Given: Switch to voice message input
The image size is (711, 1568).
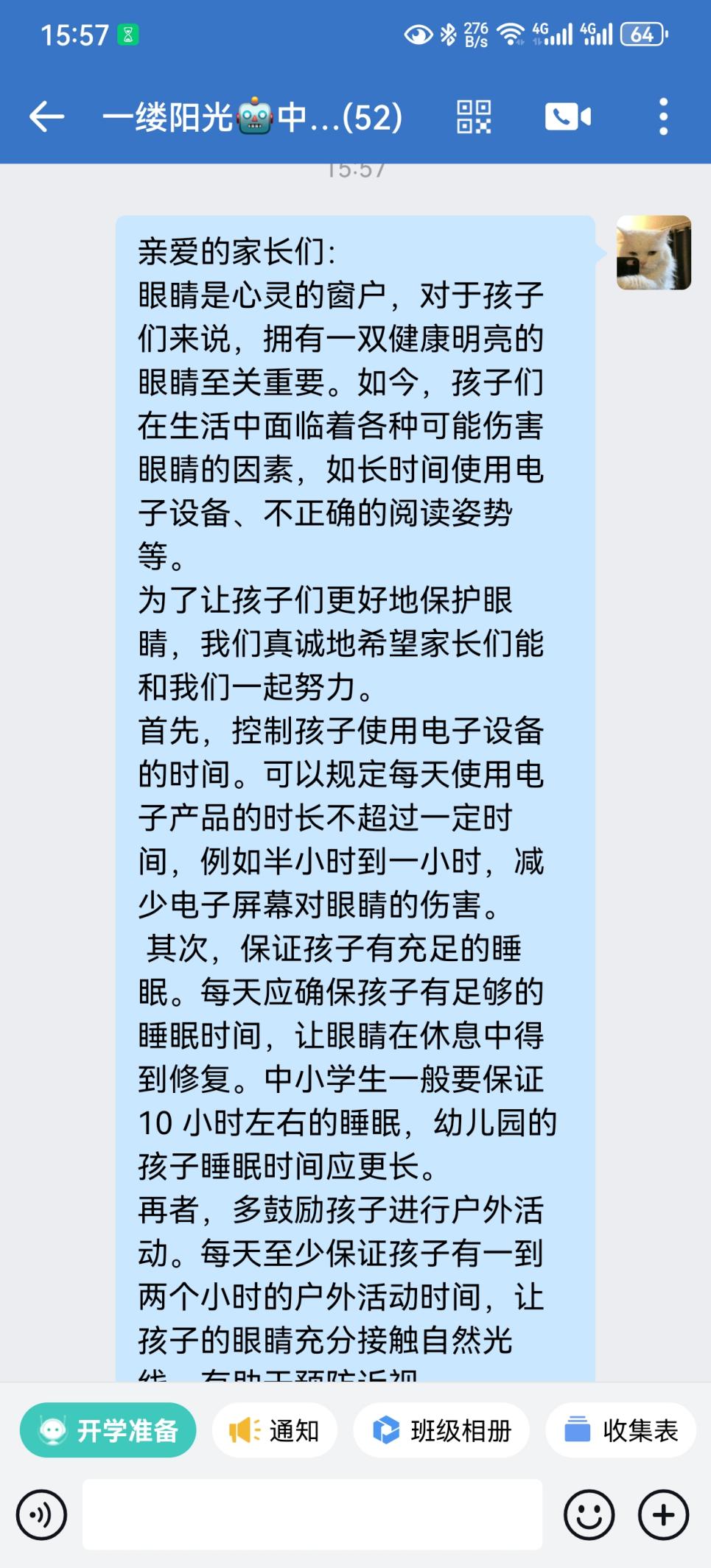Looking at the screenshot, I should pos(41,1515).
